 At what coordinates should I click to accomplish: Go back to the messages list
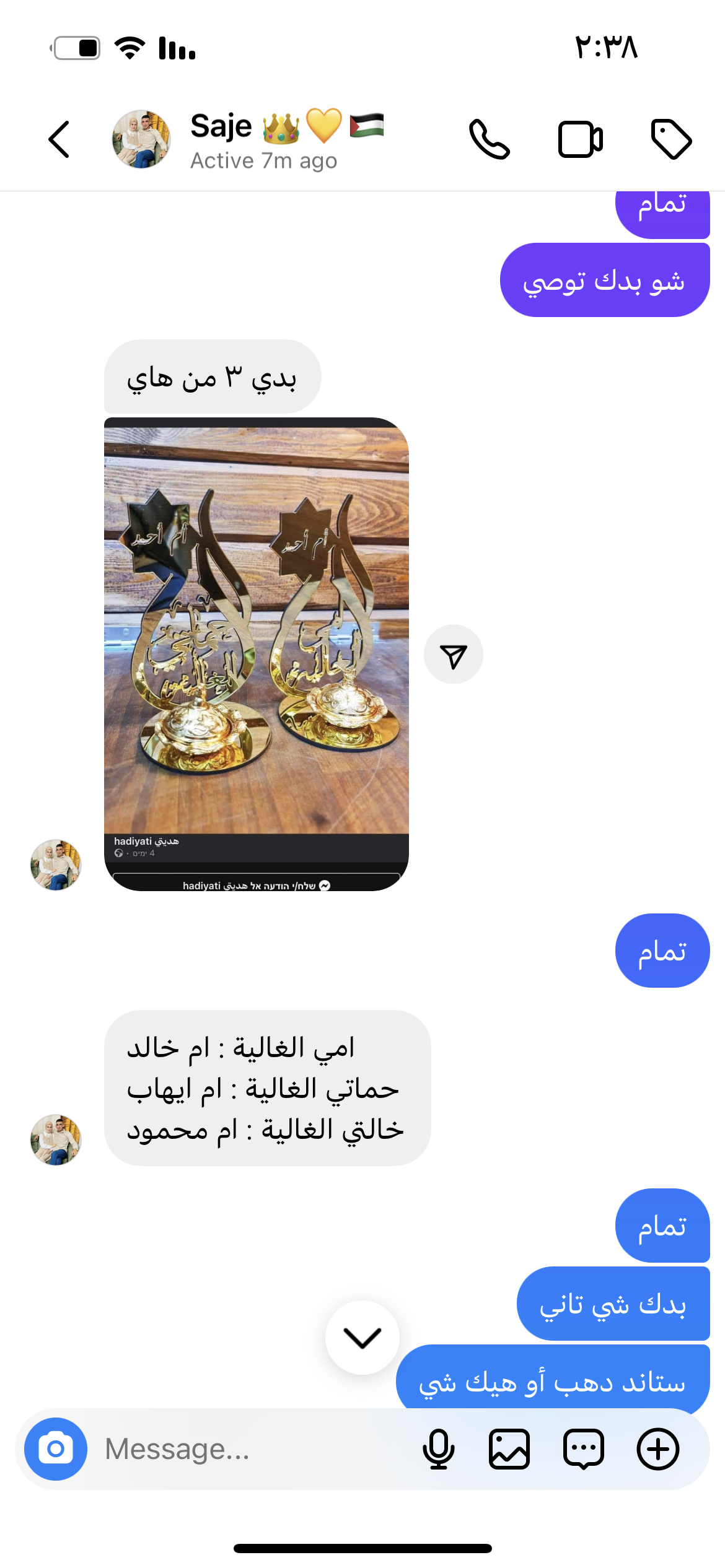pyautogui.click(x=59, y=139)
